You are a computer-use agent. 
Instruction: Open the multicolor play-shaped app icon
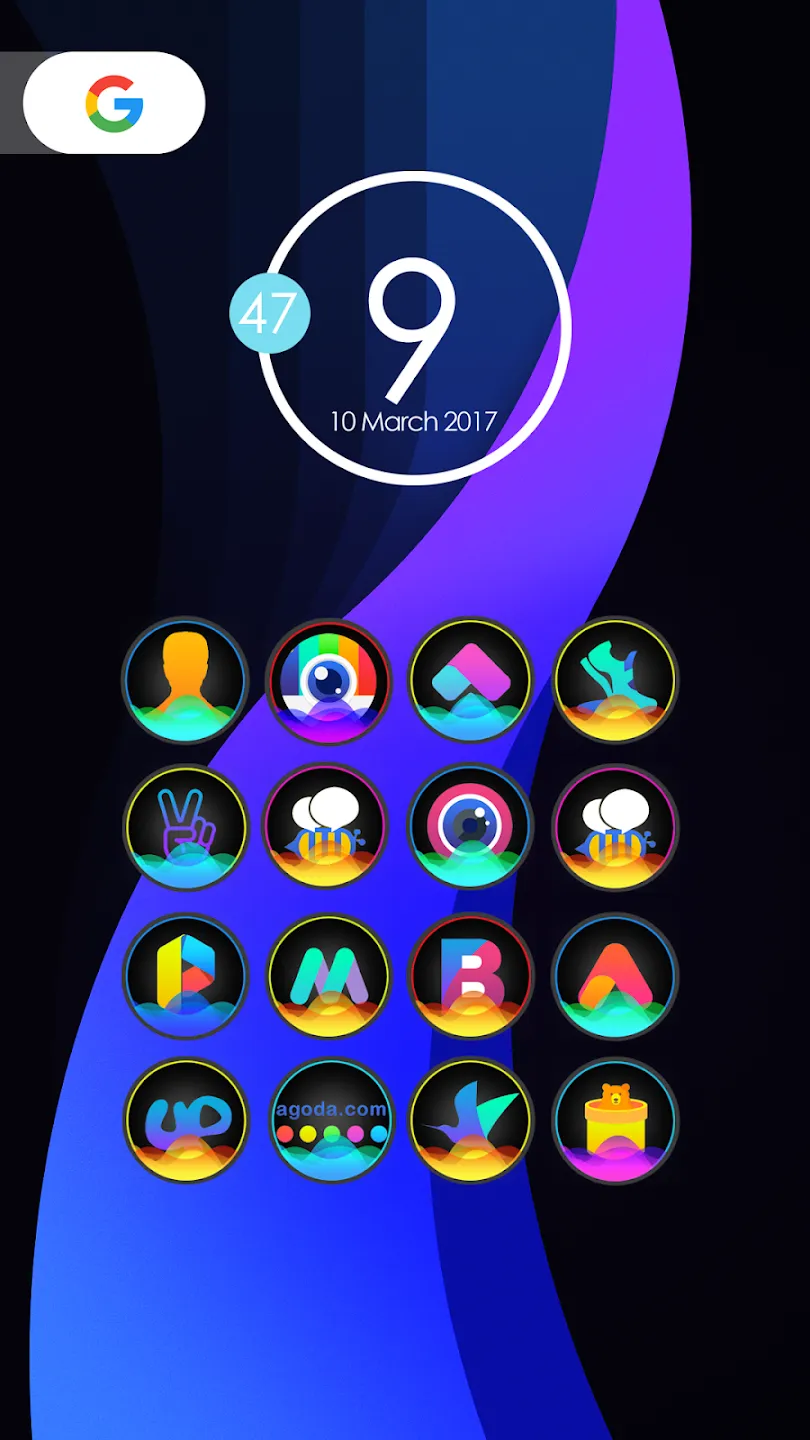[x=185, y=975]
